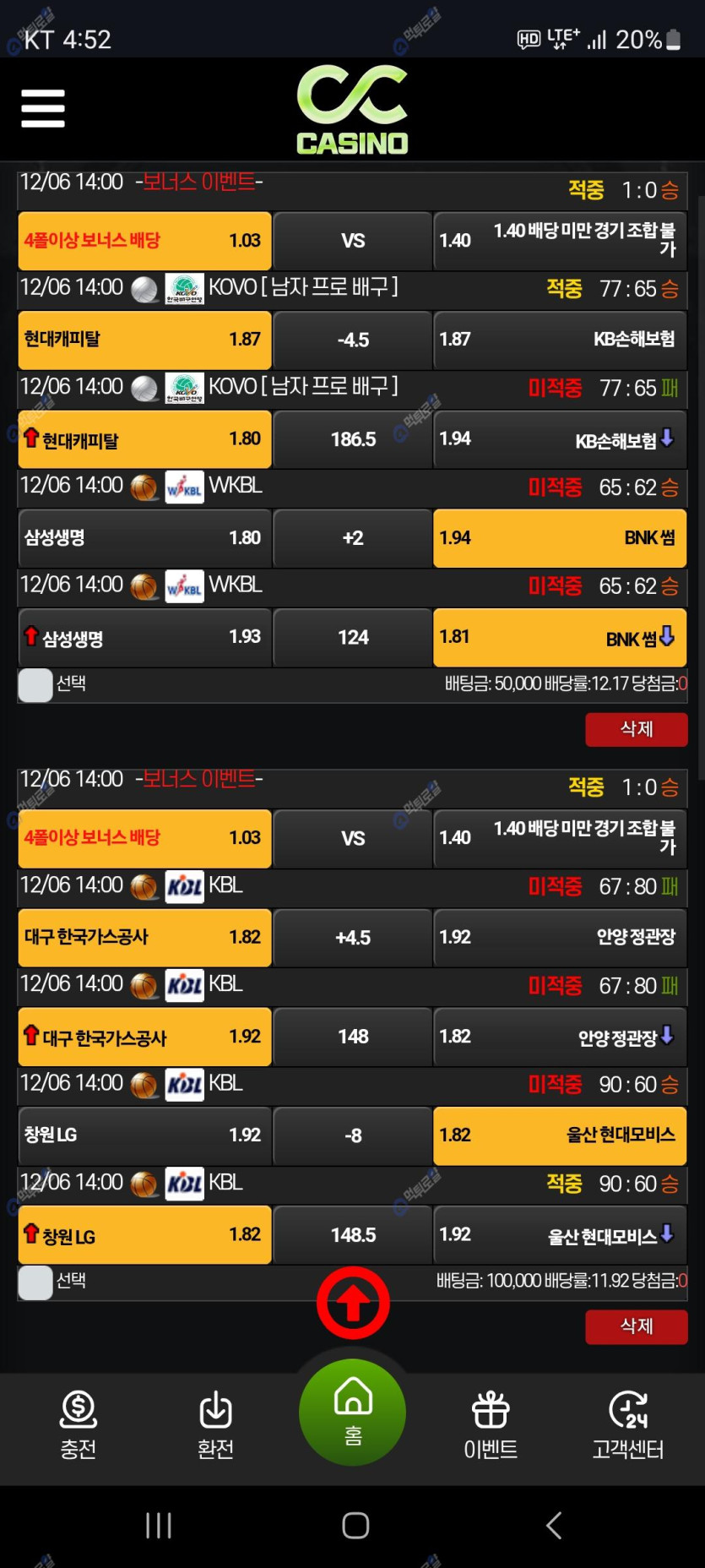Delete the 100,000 bet slip

636,1326
